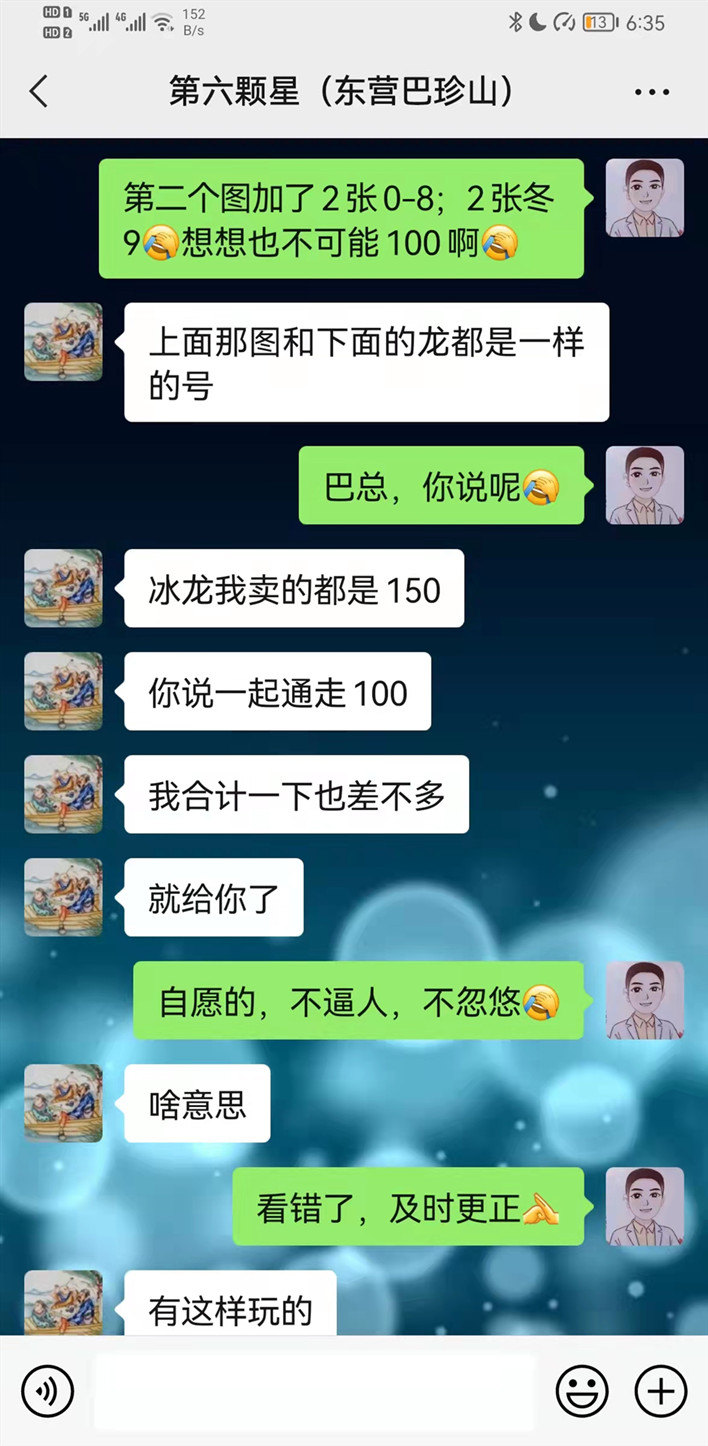Switch to voice message input

coord(47,1391)
